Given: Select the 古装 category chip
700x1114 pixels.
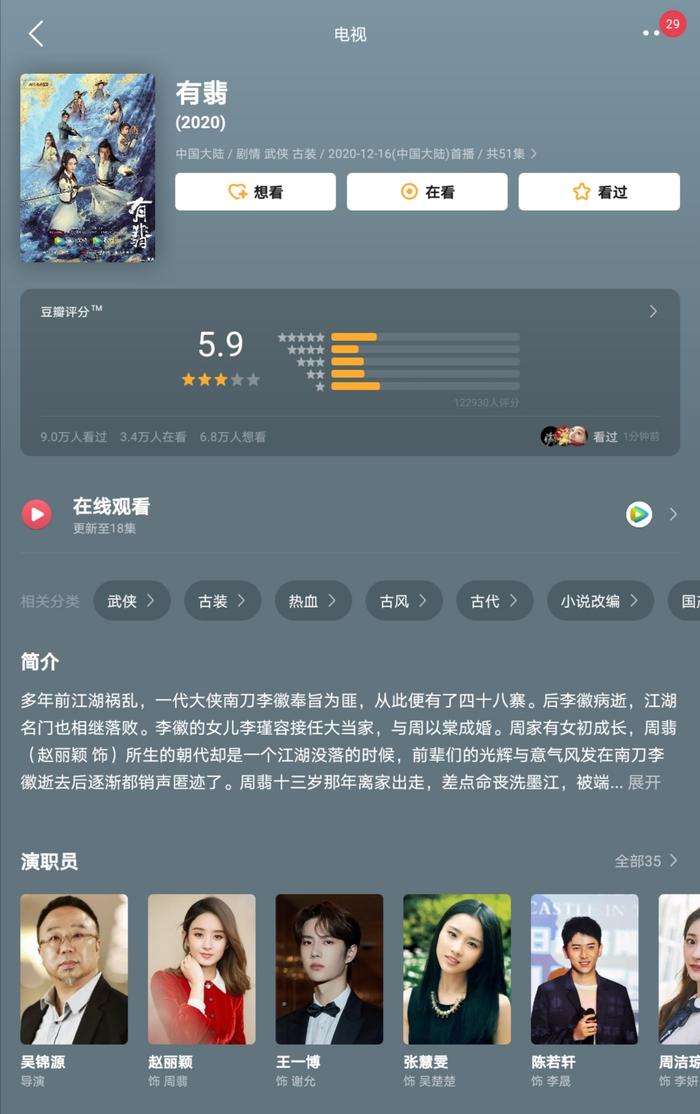Looking at the screenshot, I should pyautogui.click(x=223, y=601).
